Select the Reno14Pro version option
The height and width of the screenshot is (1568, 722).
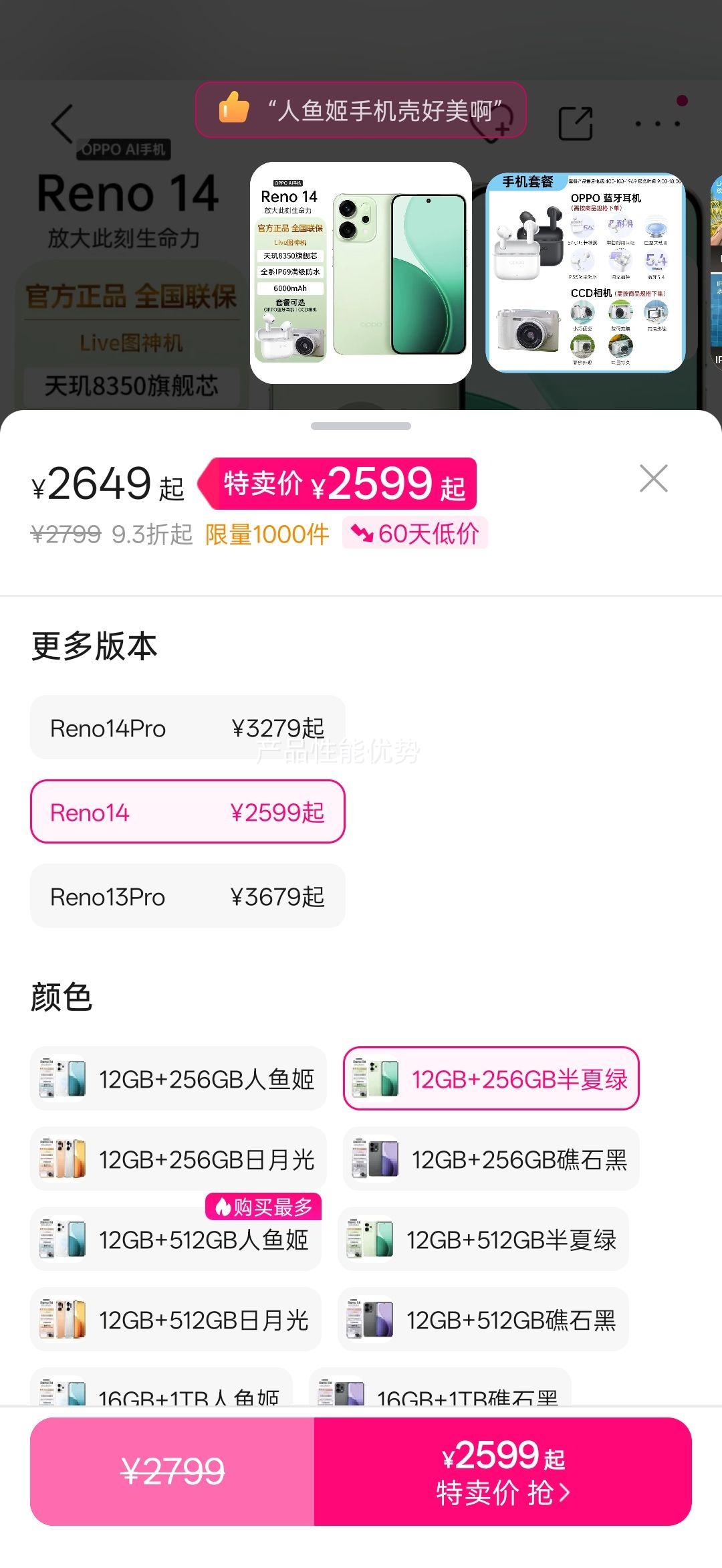[x=186, y=728]
